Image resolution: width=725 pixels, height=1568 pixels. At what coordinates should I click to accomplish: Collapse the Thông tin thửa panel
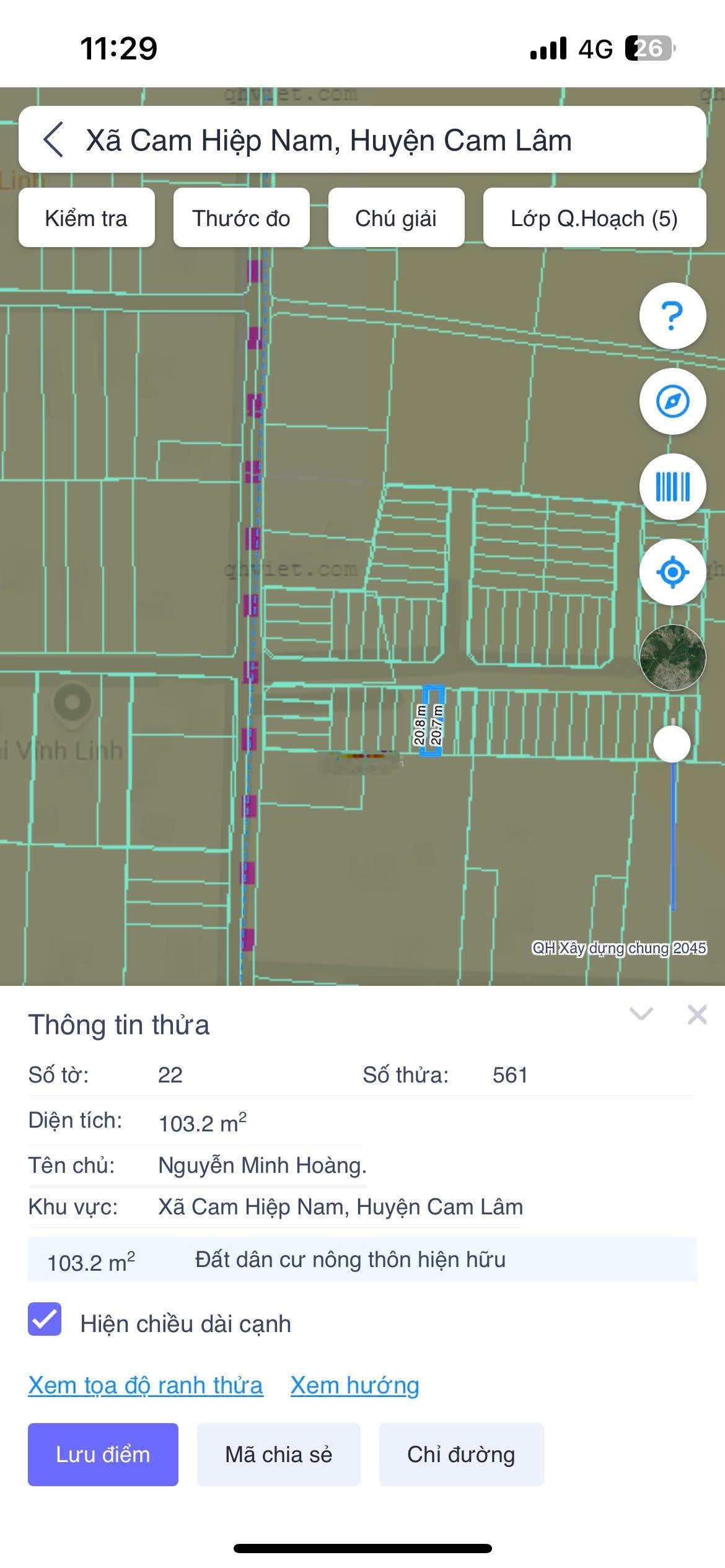(641, 1014)
